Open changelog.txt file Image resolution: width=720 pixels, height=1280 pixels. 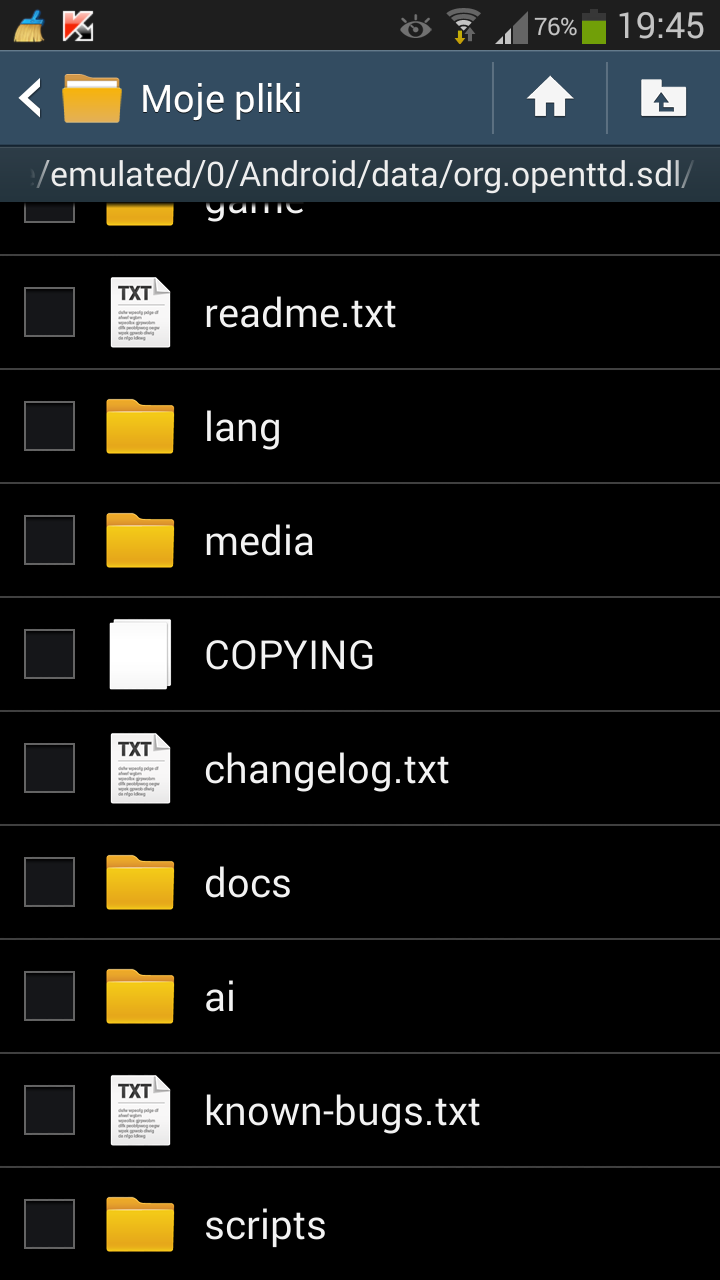tap(326, 769)
